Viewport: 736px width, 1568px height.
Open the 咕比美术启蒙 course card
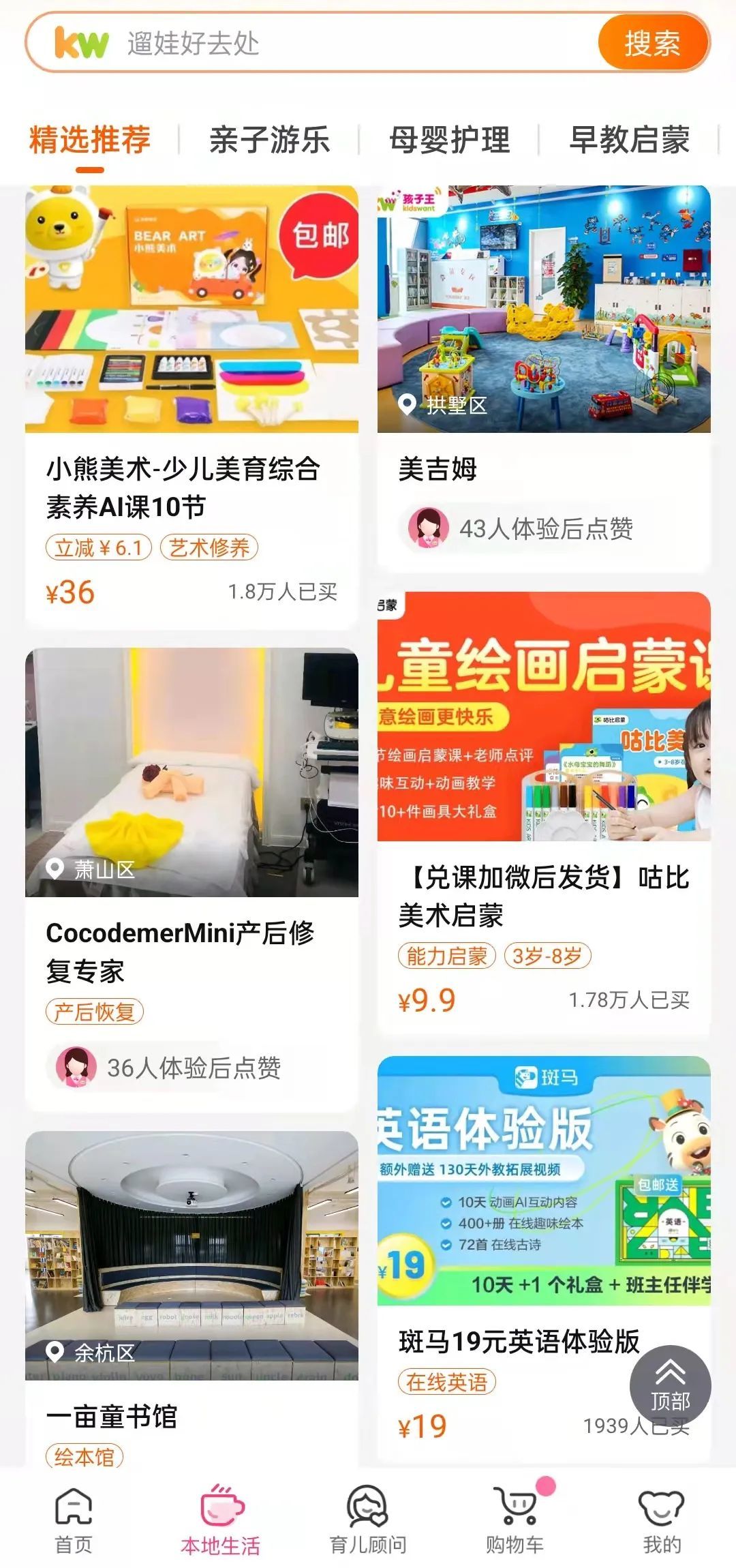coord(544,811)
